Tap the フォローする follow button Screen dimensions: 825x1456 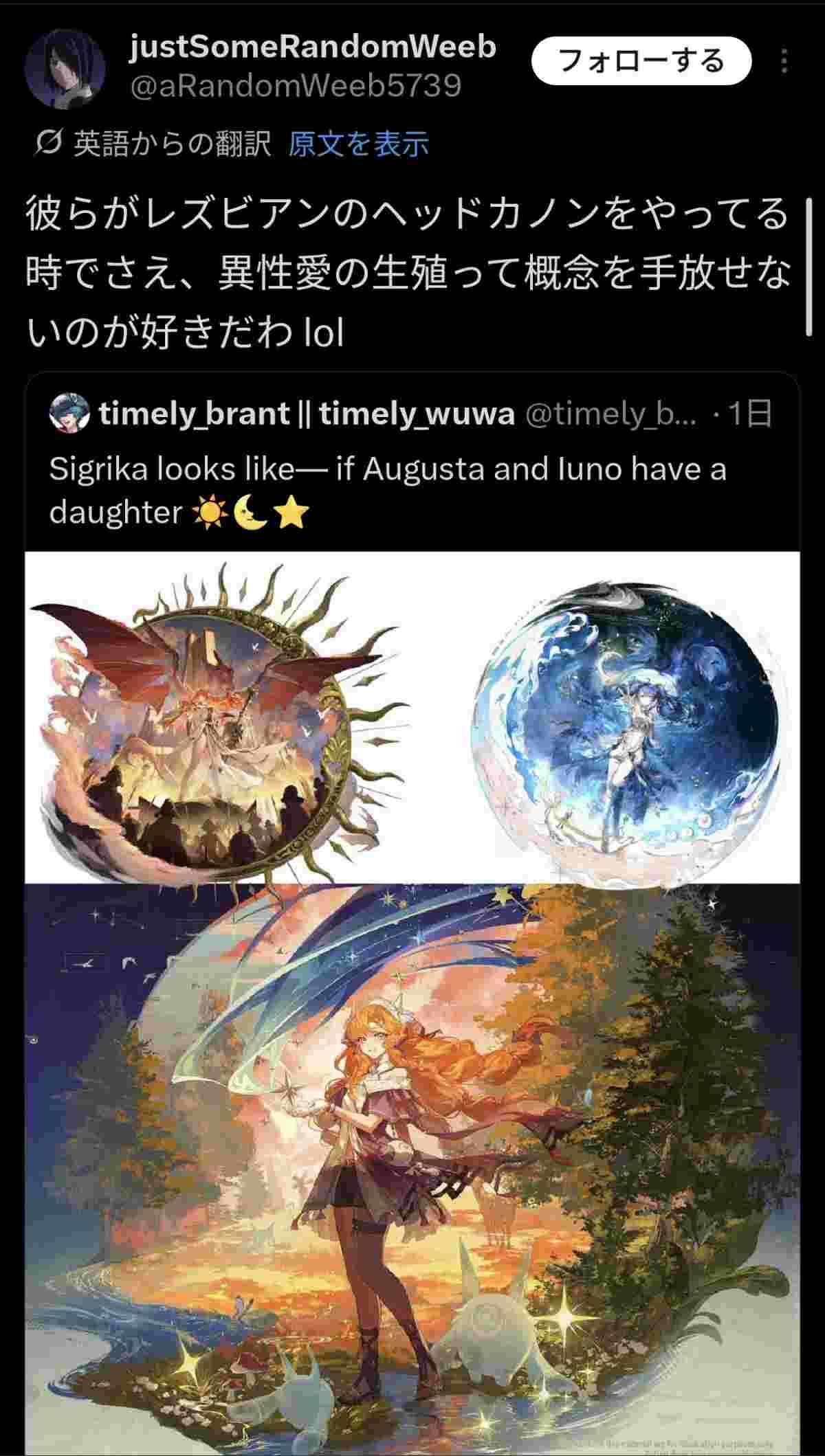641,61
